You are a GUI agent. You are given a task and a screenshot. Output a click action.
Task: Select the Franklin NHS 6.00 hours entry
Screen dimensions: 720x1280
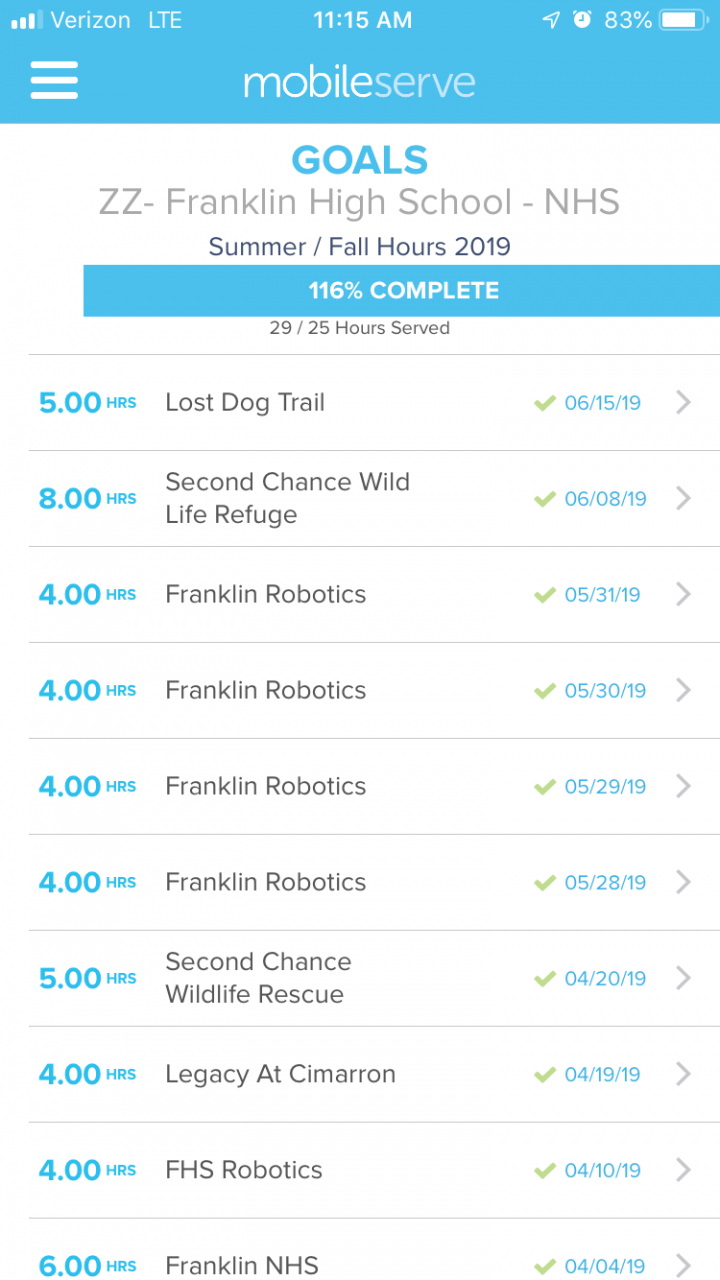click(360, 1264)
